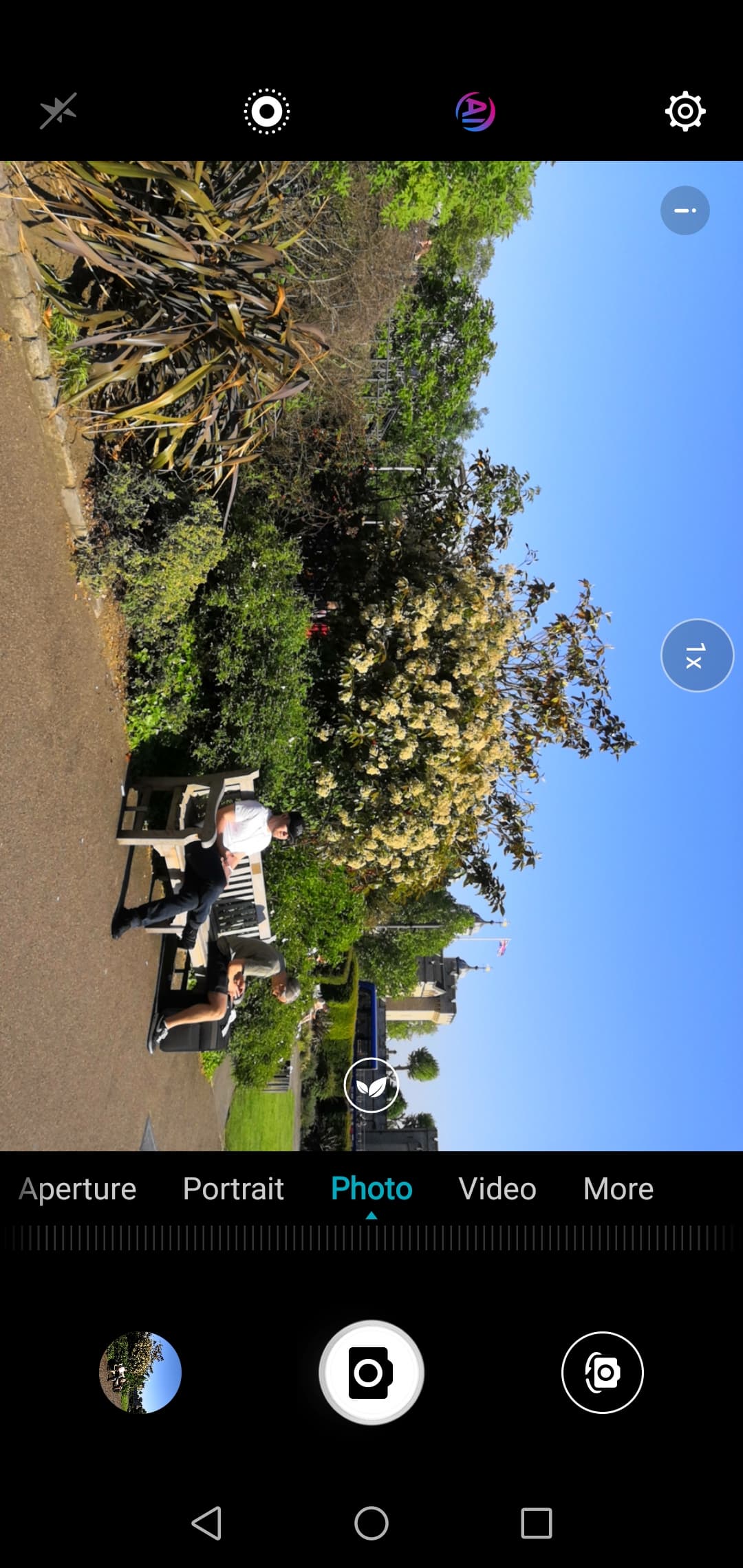743x1568 pixels.
Task: Open the AI filter effects icon
Action: point(475,111)
